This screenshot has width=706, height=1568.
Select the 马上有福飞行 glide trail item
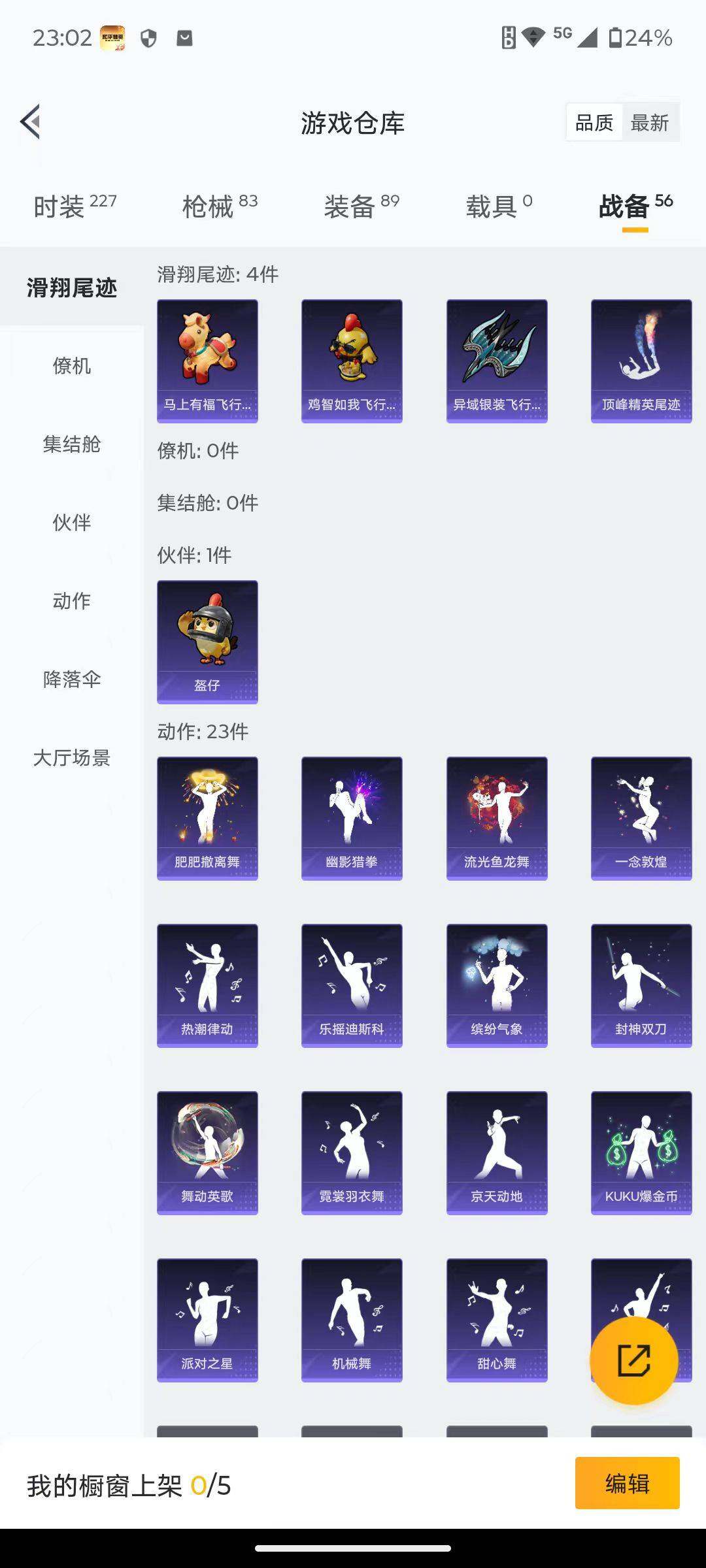[x=207, y=359]
